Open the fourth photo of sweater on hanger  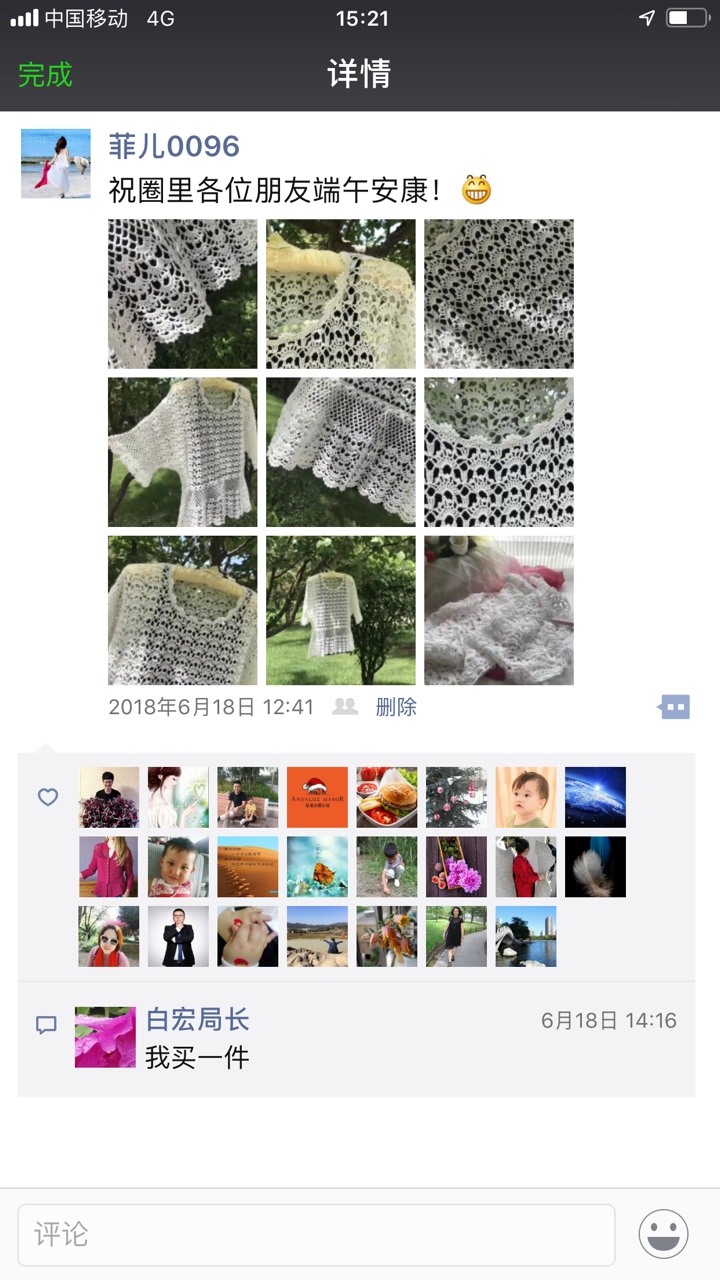182,452
